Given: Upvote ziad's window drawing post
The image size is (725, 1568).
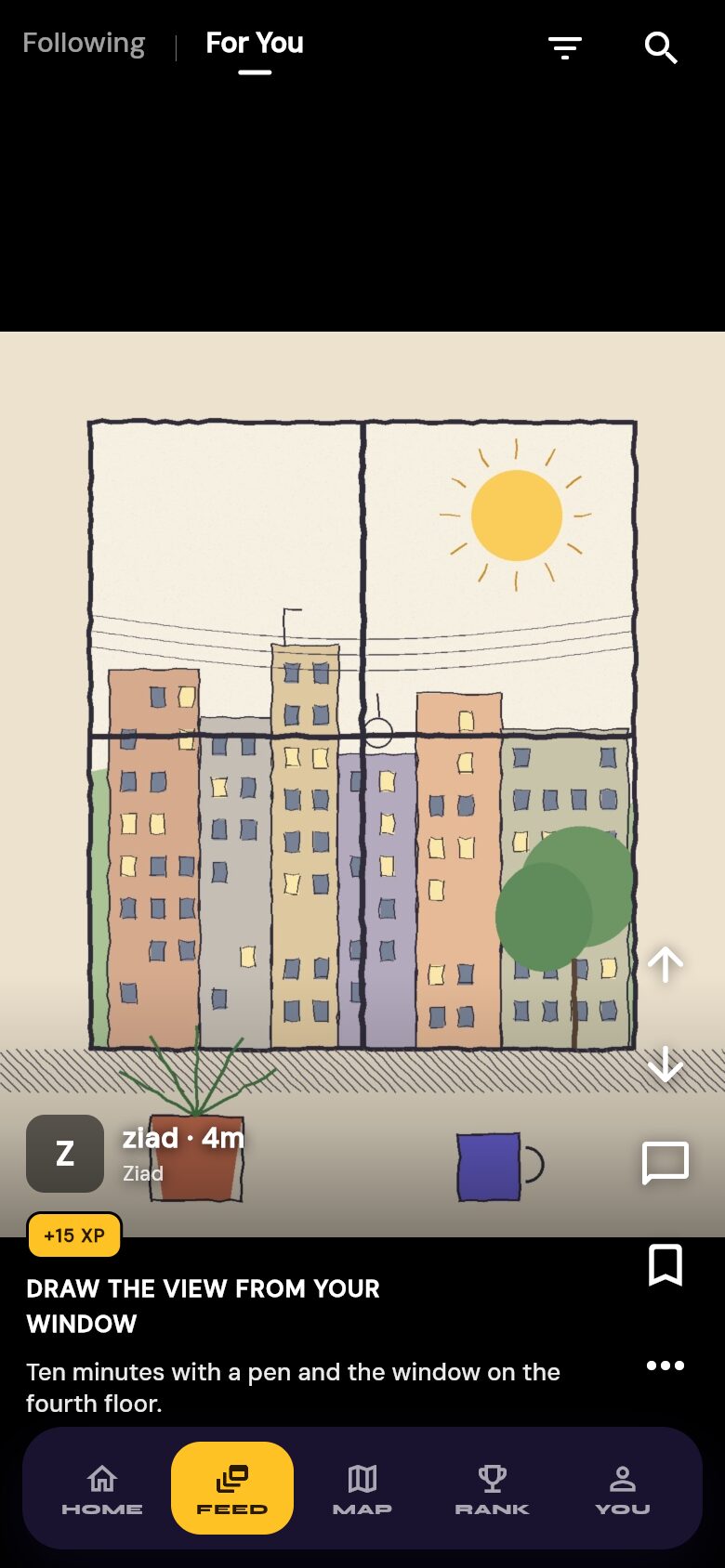Looking at the screenshot, I should (x=666, y=964).
